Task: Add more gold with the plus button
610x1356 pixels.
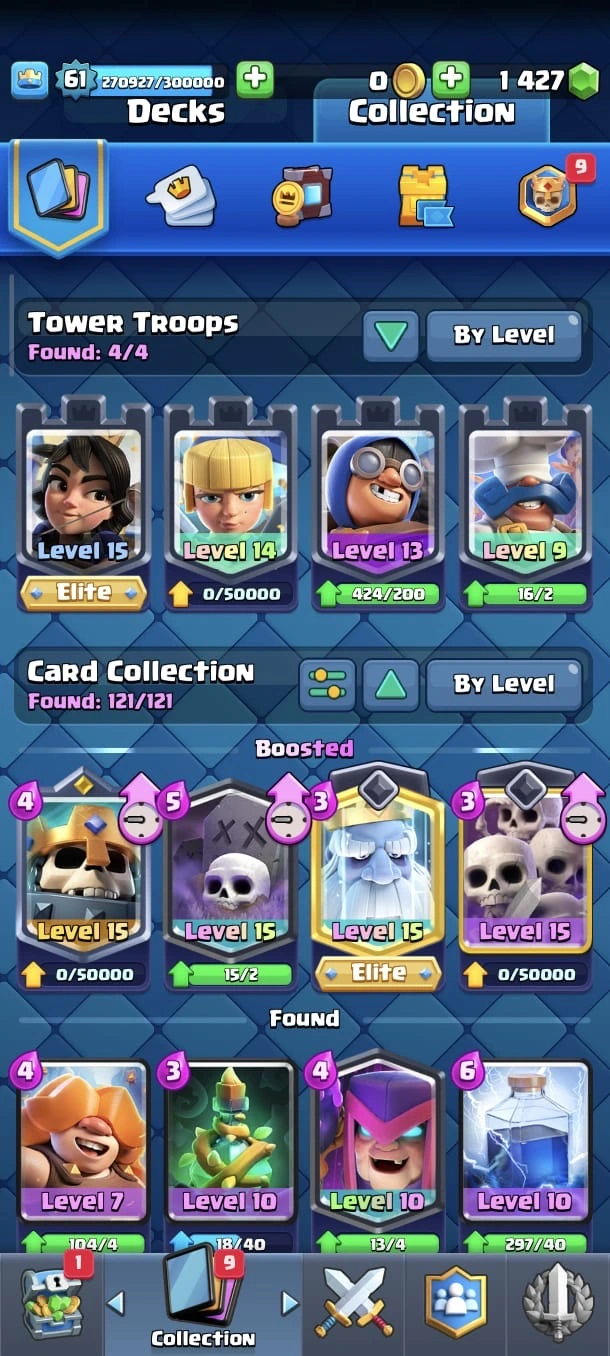Action: coord(451,78)
